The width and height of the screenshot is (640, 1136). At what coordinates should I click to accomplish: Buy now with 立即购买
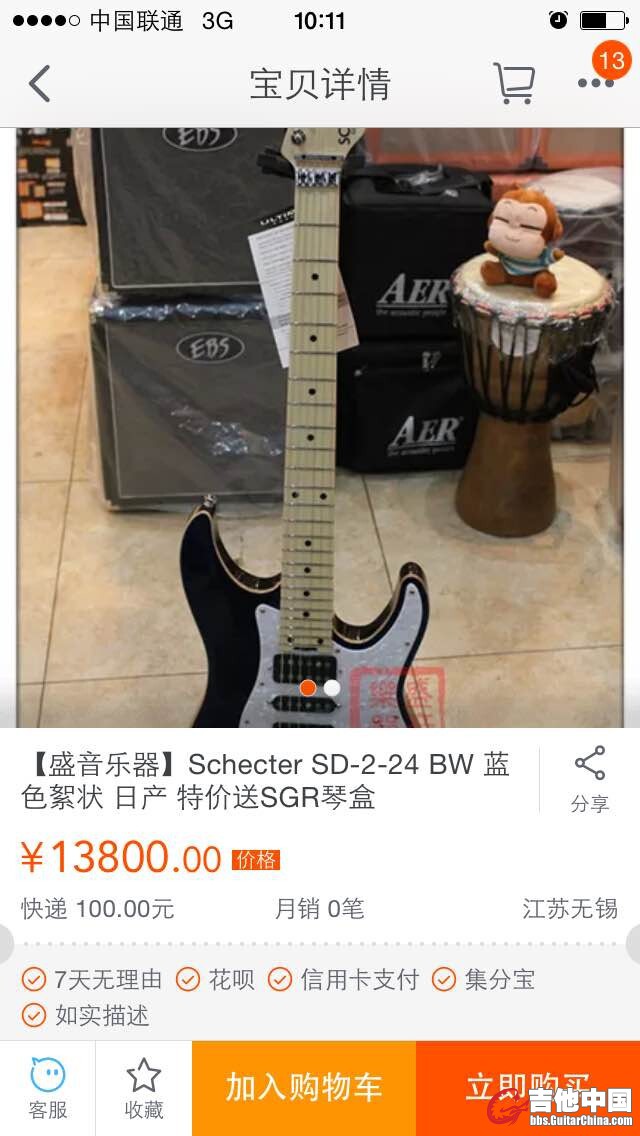pyautogui.click(x=528, y=1088)
